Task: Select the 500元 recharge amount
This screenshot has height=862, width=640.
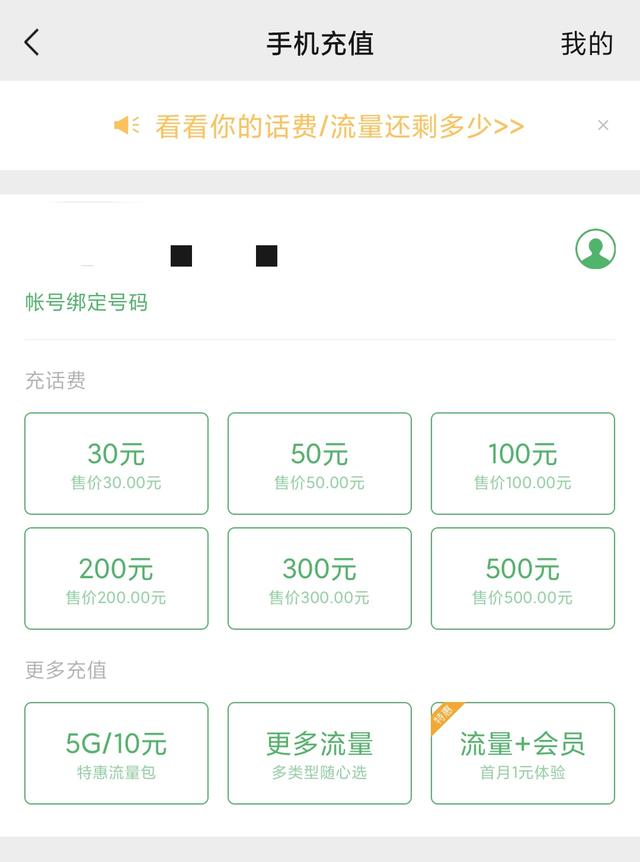Action: tap(523, 579)
